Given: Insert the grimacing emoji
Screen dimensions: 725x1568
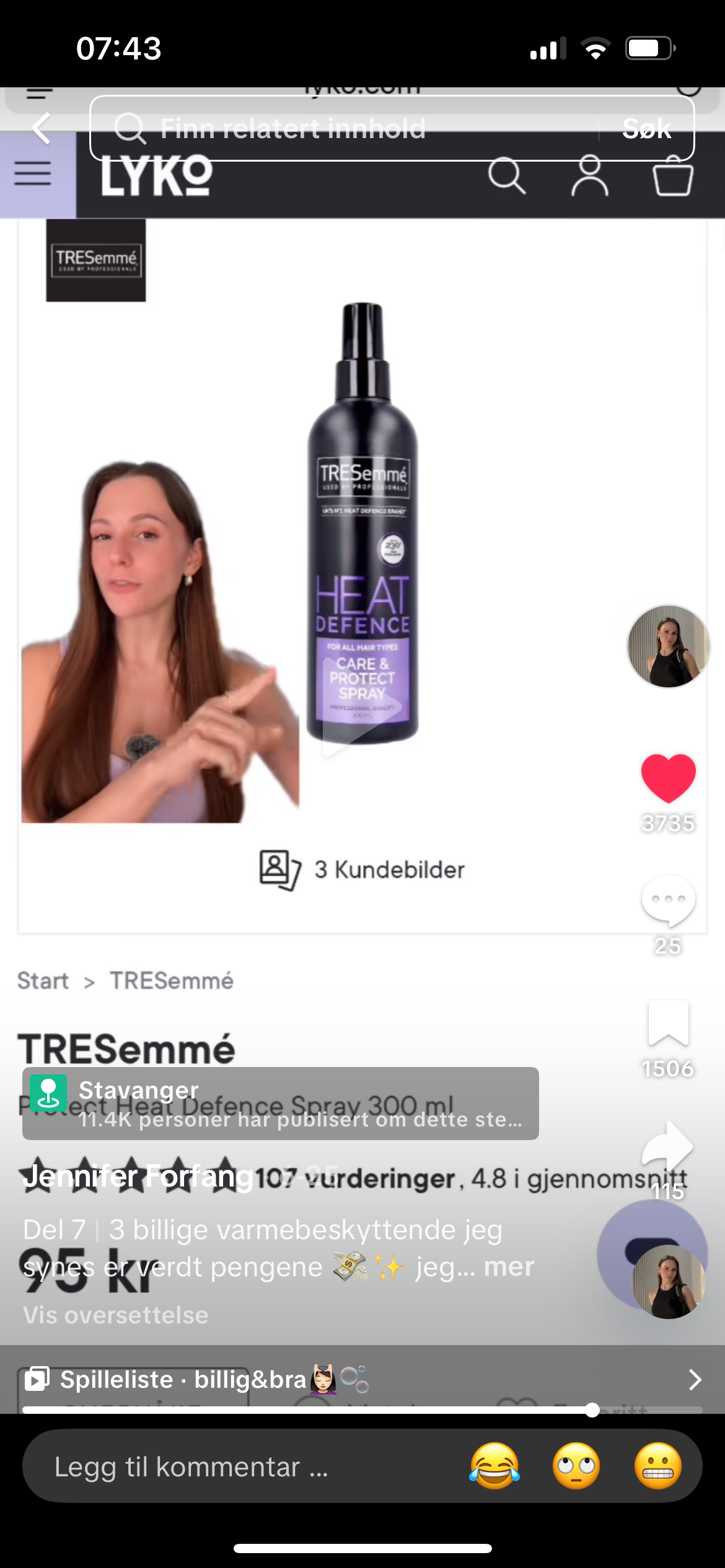Looking at the screenshot, I should (657, 1466).
